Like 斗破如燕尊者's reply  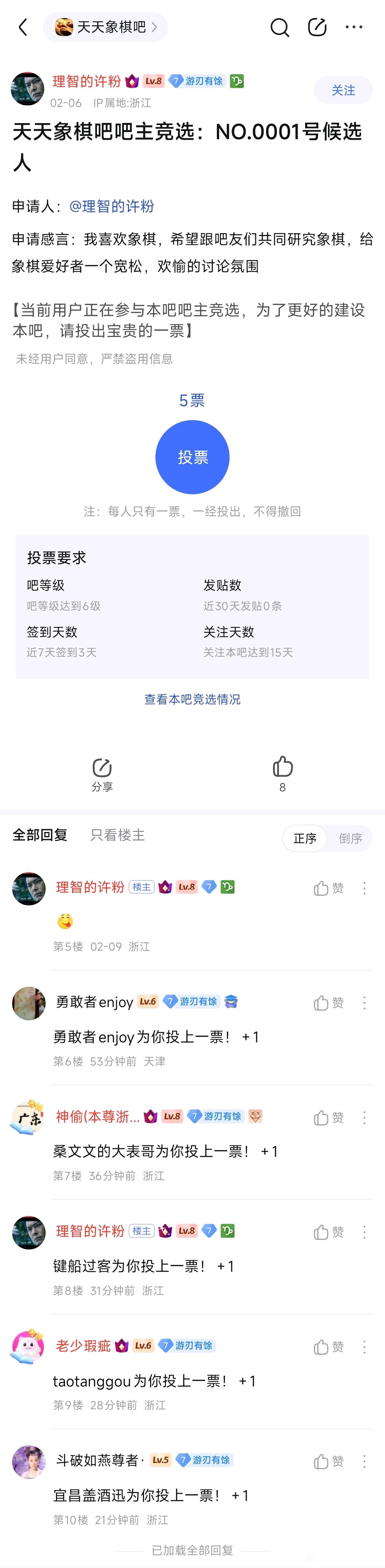point(328,1461)
